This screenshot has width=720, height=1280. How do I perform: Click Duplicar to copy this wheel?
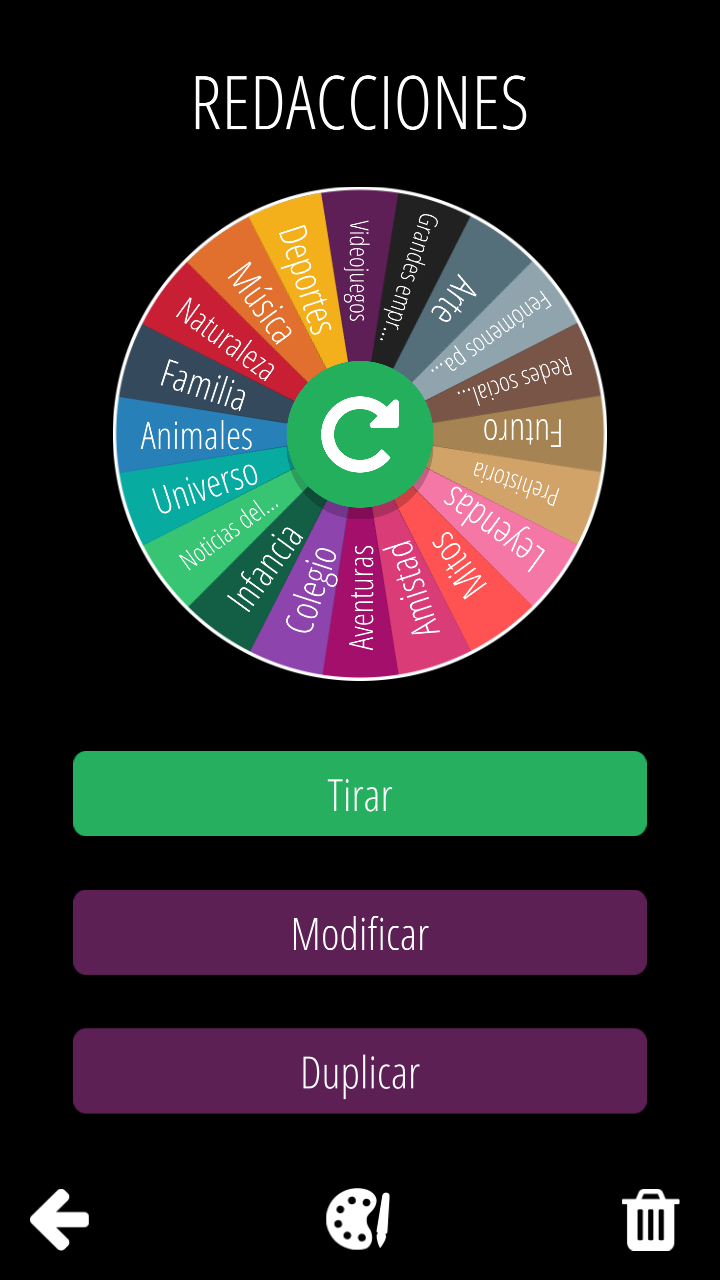coord(360,1070)
